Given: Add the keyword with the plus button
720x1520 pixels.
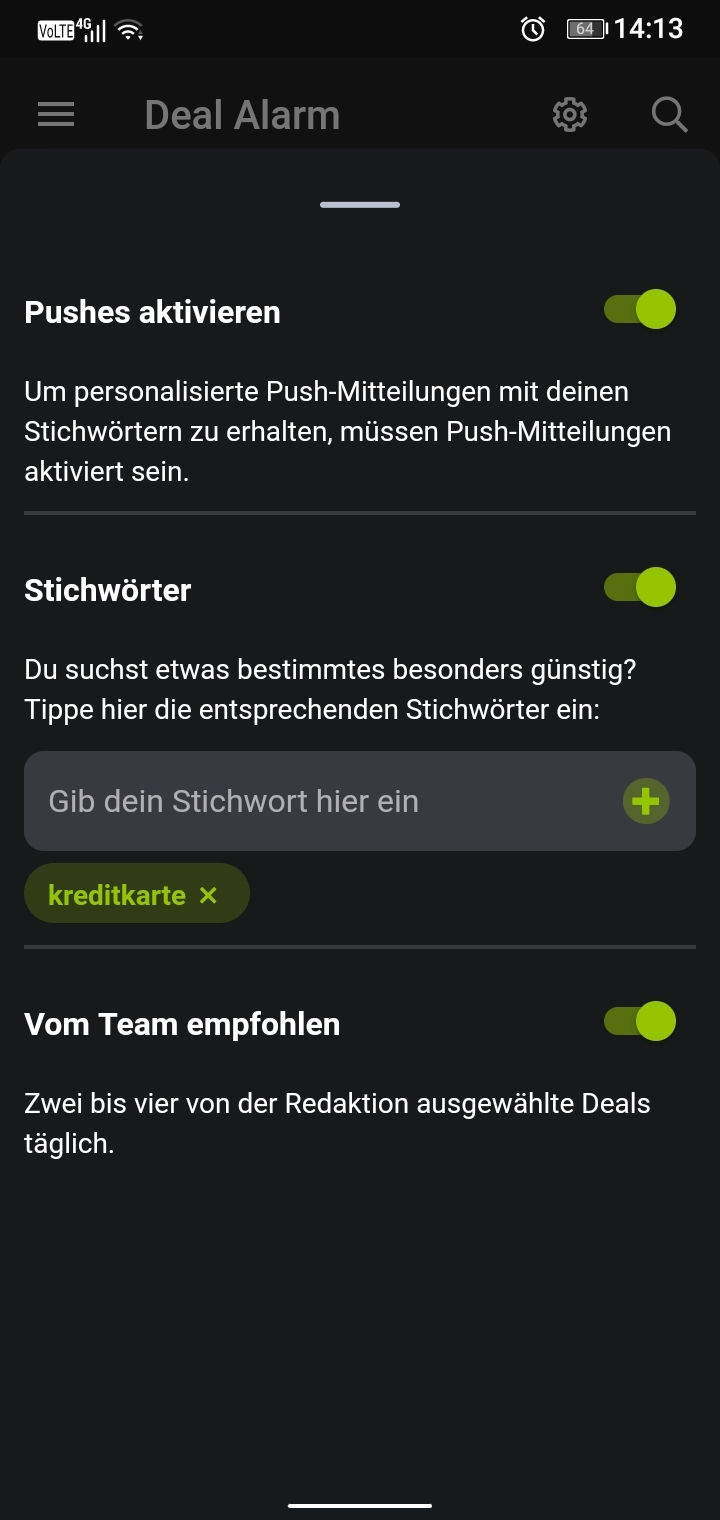Looking at the screenshot, I should [646, 801].
